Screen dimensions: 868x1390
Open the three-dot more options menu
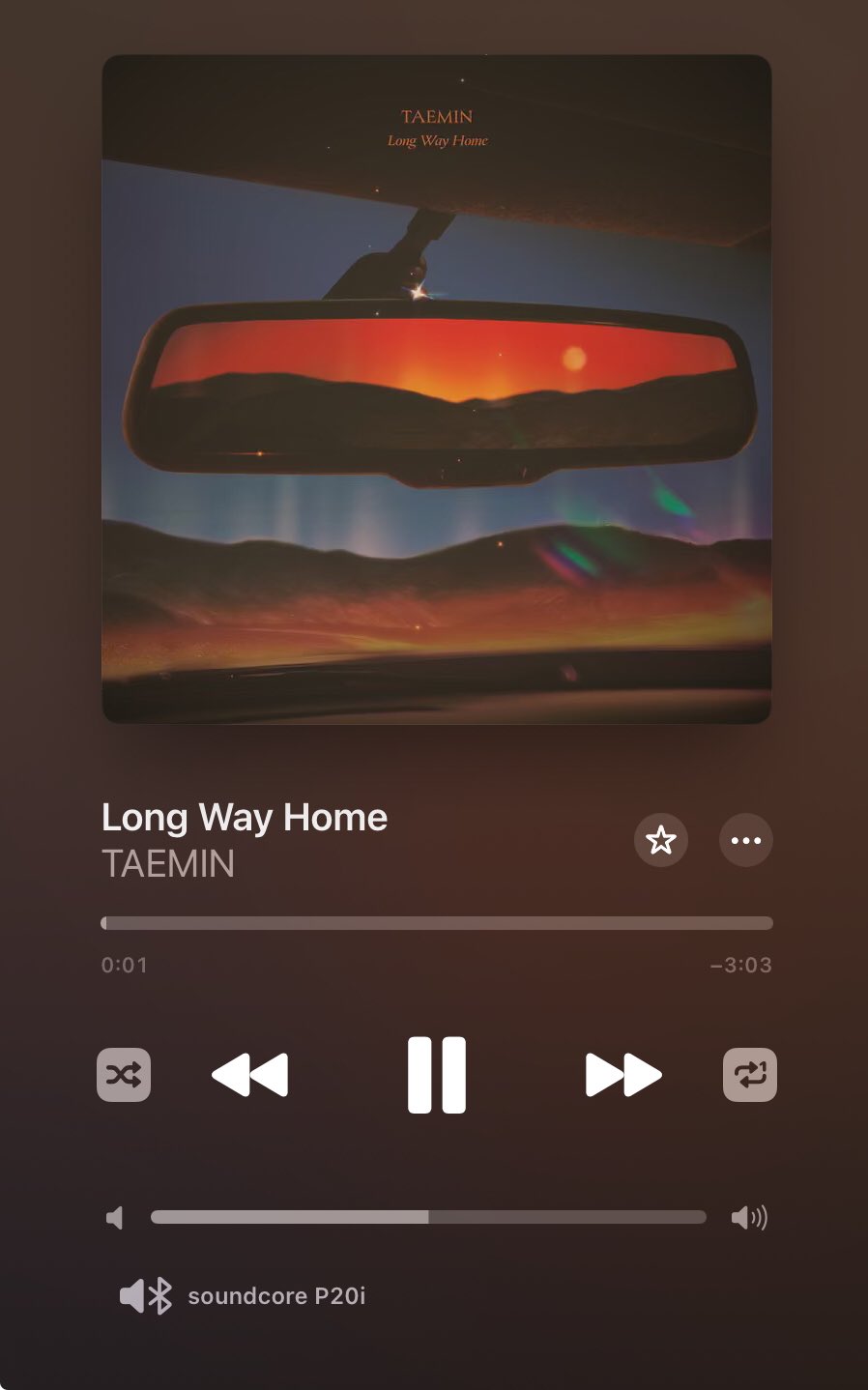coord(746,840)
